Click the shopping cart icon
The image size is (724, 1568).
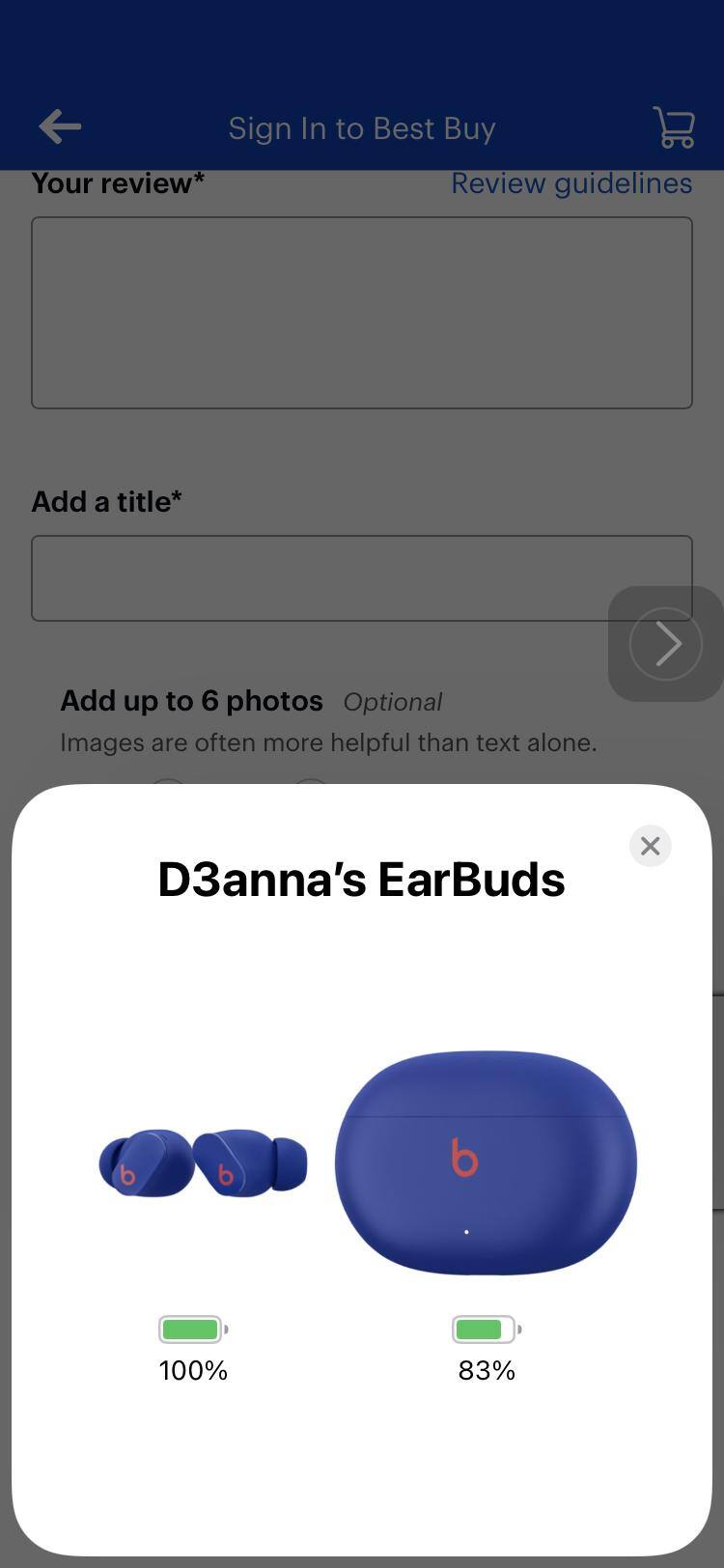pos(673,126)
